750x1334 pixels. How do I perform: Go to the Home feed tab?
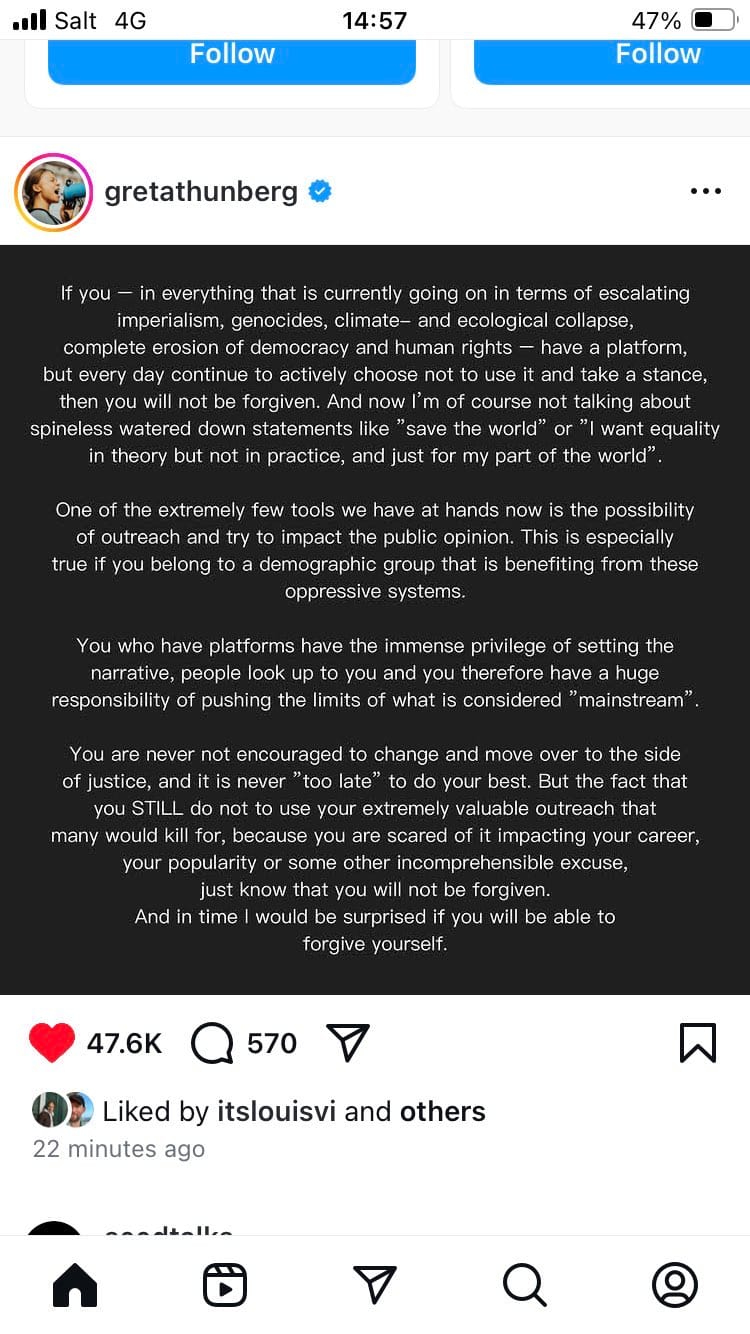tap(75, 1285)
